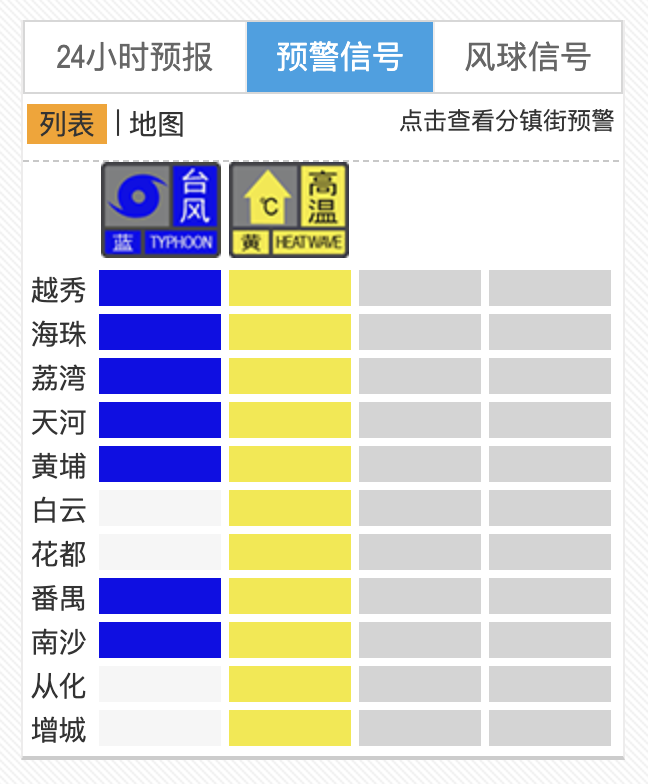Screen dimensions: 648x784
Task: Switch to 地图 view
Action: click(x=157, y=124)
